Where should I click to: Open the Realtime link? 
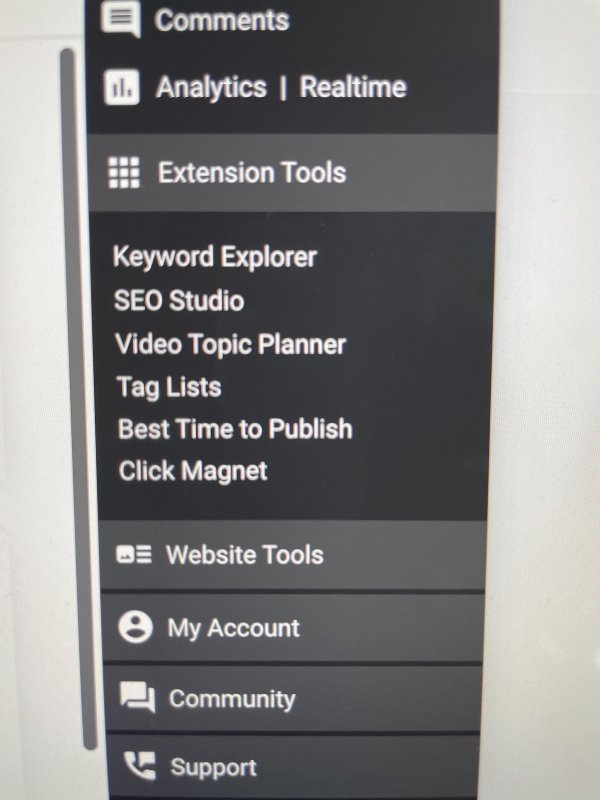(353, 88)
